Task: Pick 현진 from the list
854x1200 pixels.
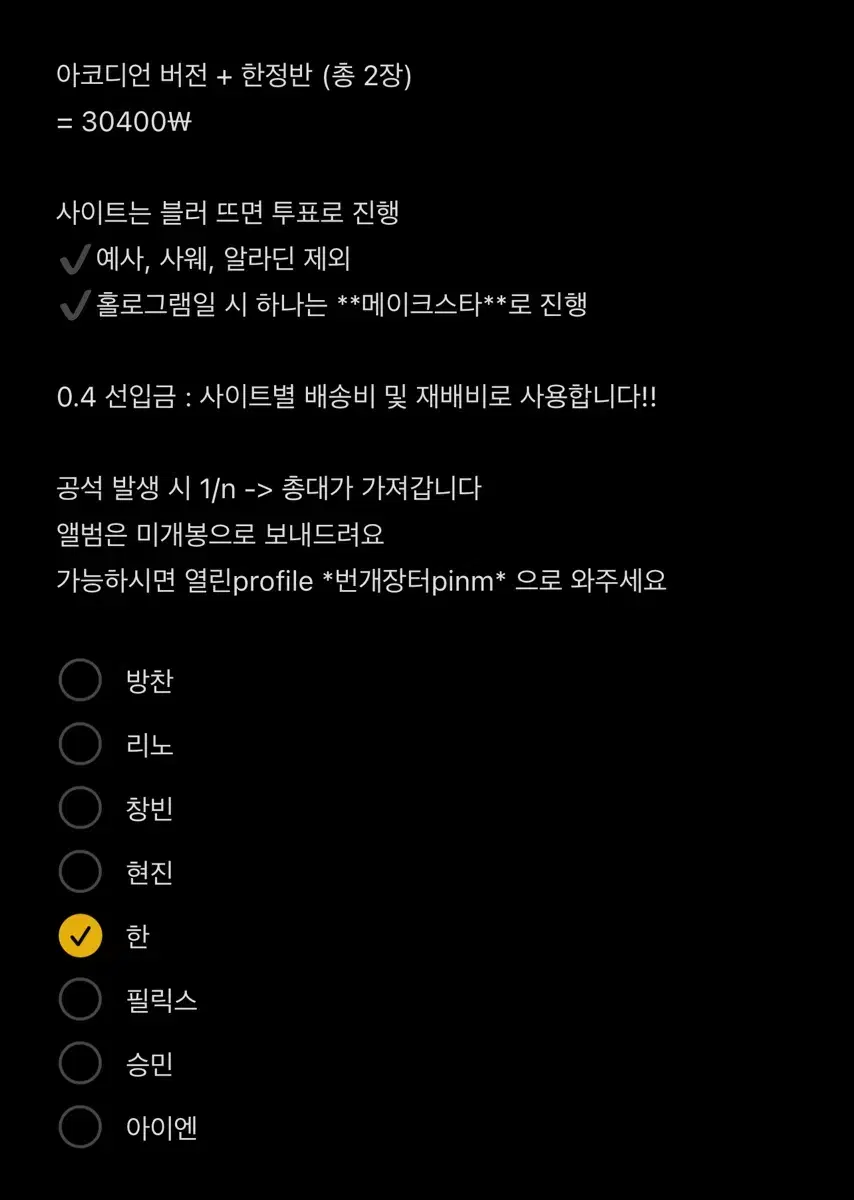Action: [x=80, y=872]
